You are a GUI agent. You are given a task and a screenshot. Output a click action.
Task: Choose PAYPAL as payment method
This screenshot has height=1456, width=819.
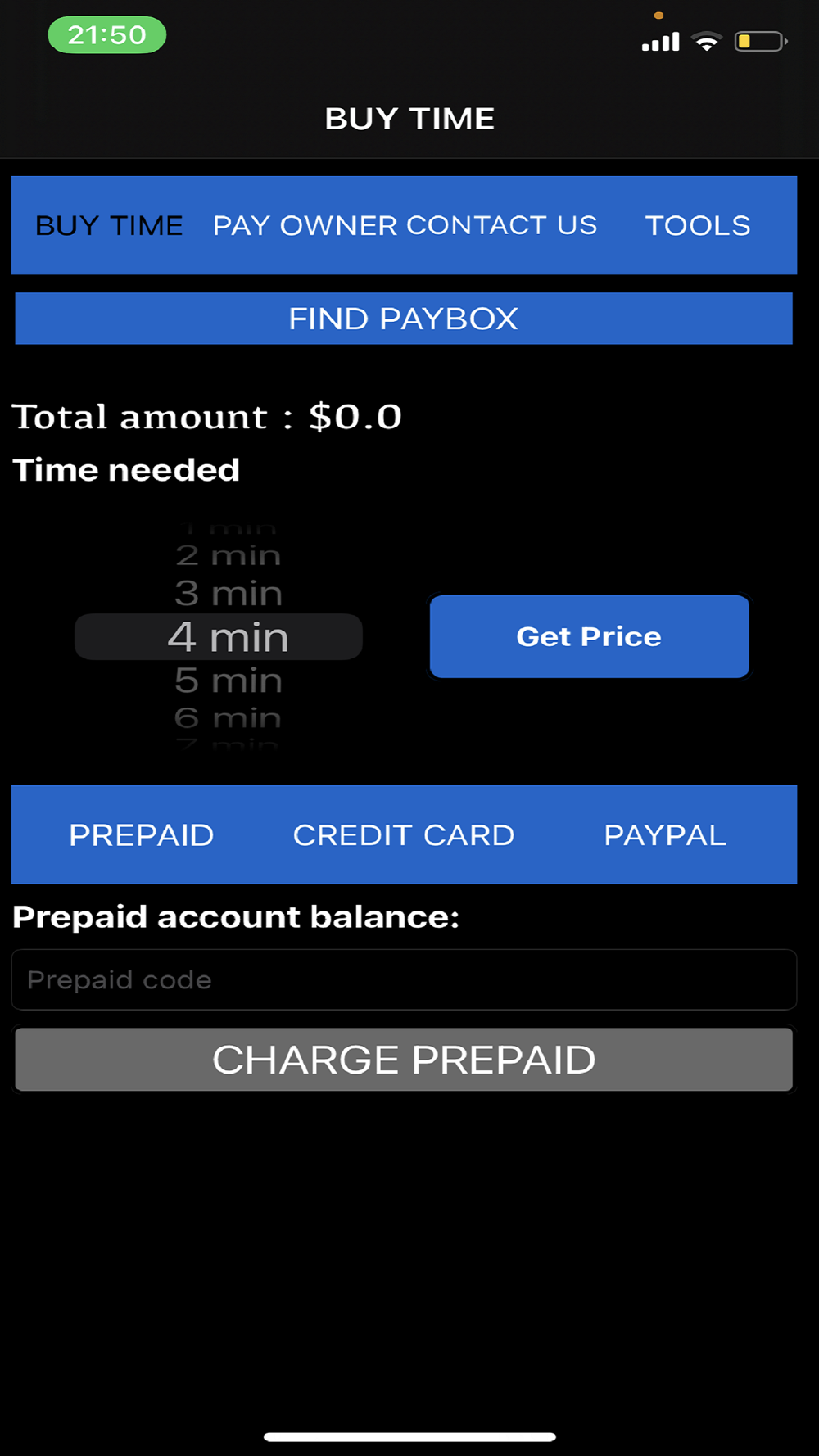click(x=665, y=835)
